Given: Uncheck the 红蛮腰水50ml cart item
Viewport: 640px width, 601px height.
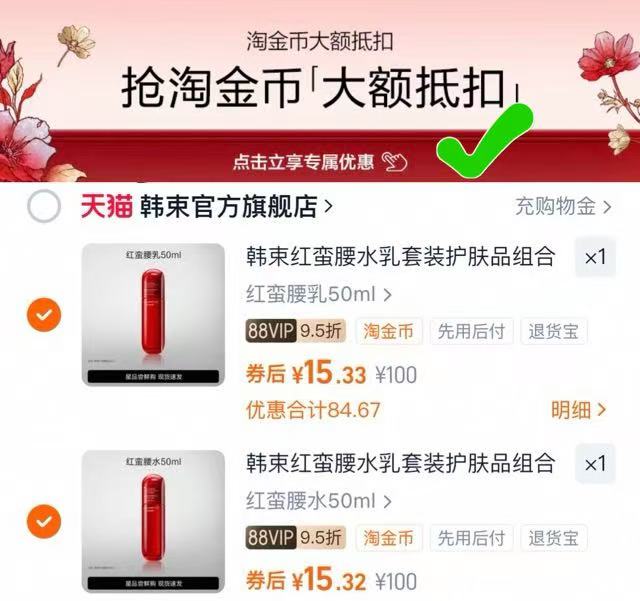Looking at the screenshot, I should [x=44, y=521].
